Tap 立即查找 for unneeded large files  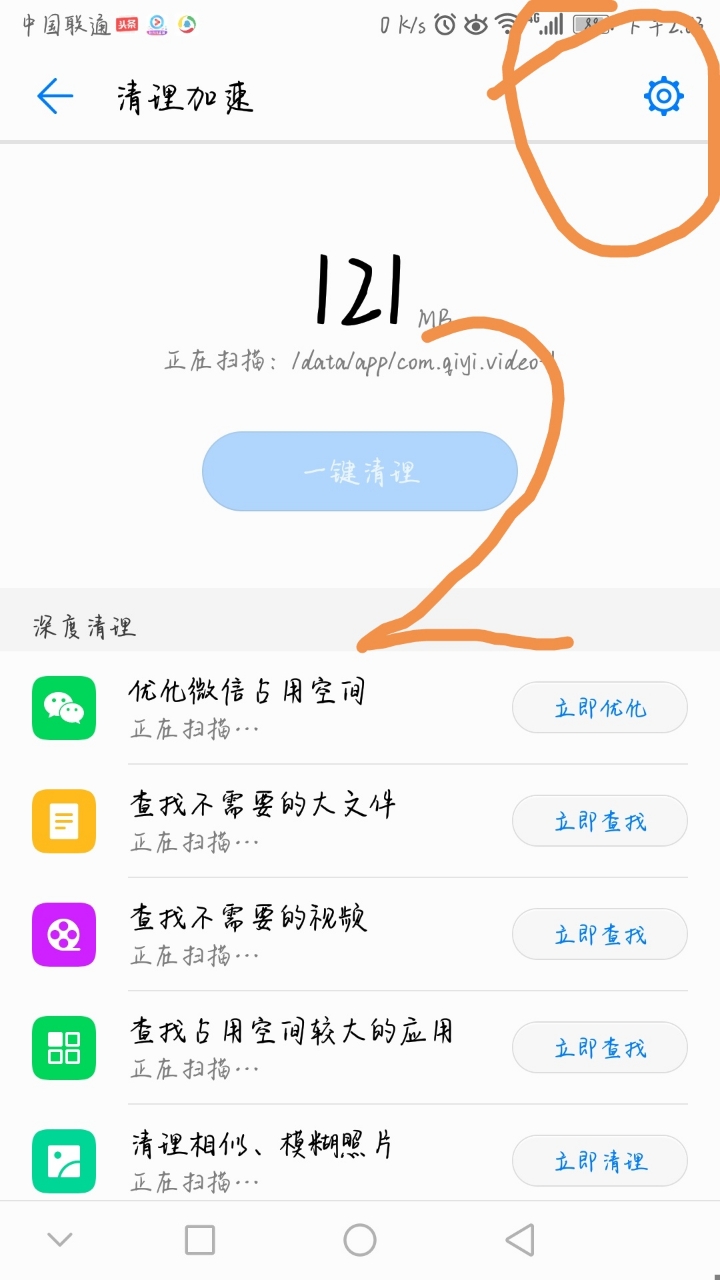tap(599, 820)
